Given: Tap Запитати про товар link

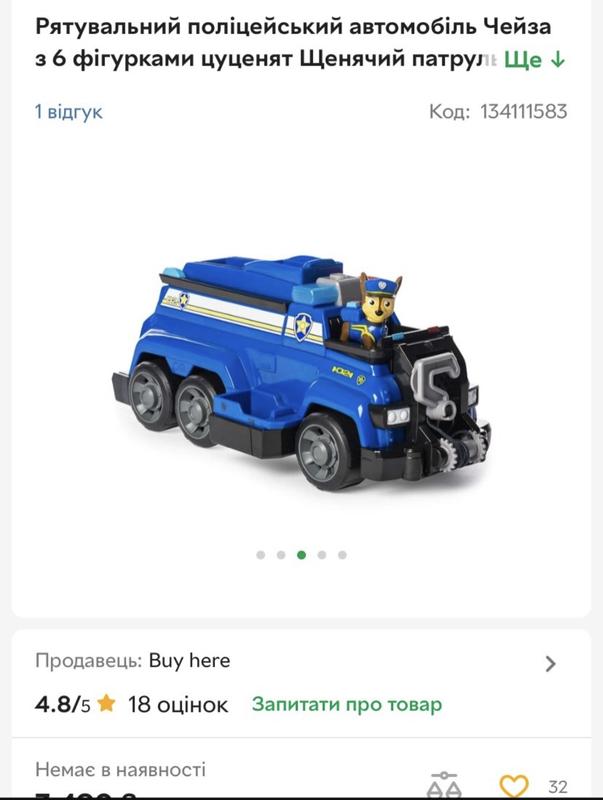Looking at the screenshot, I should [346, 705].
